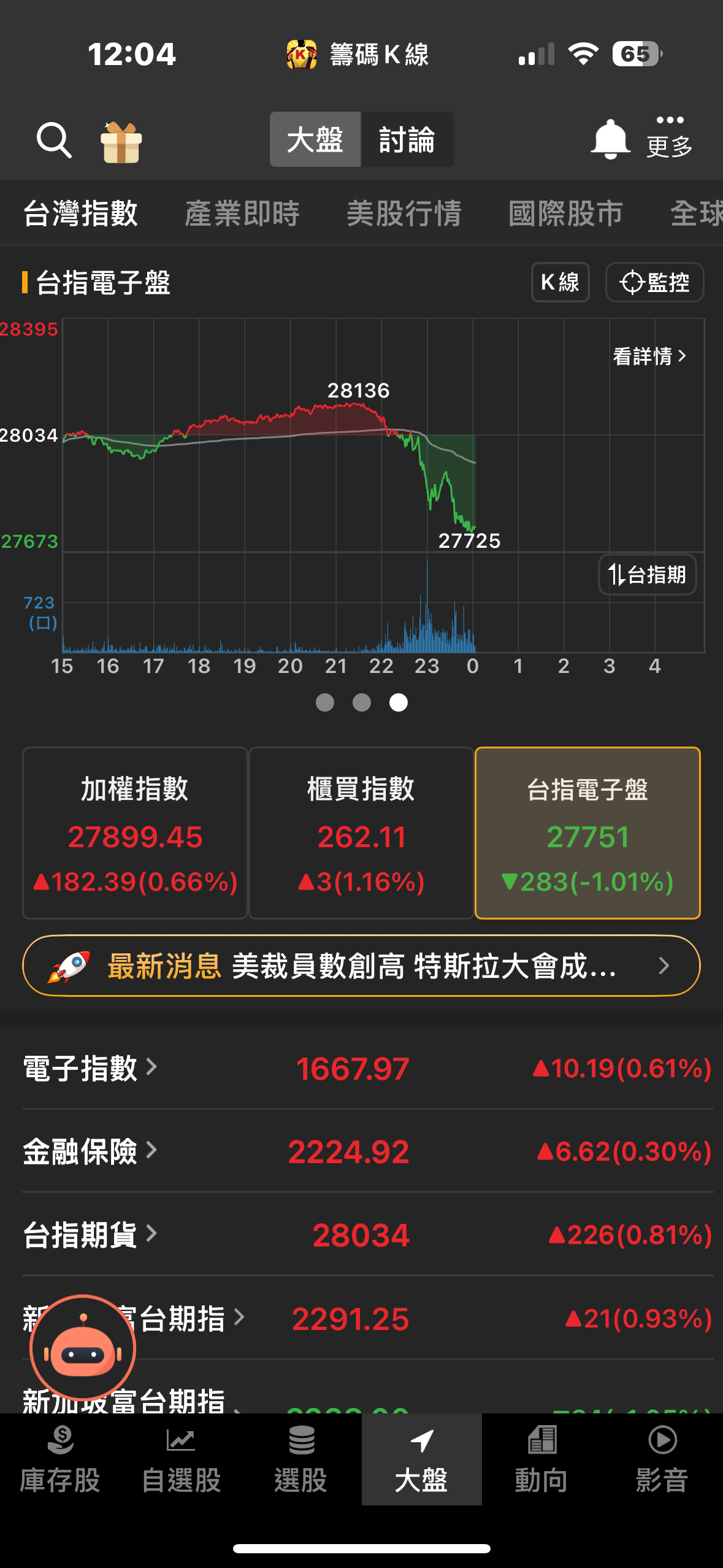Switch to the 國際股市 tab
This screenshot has width=723, height=1568.
[565, 213]
